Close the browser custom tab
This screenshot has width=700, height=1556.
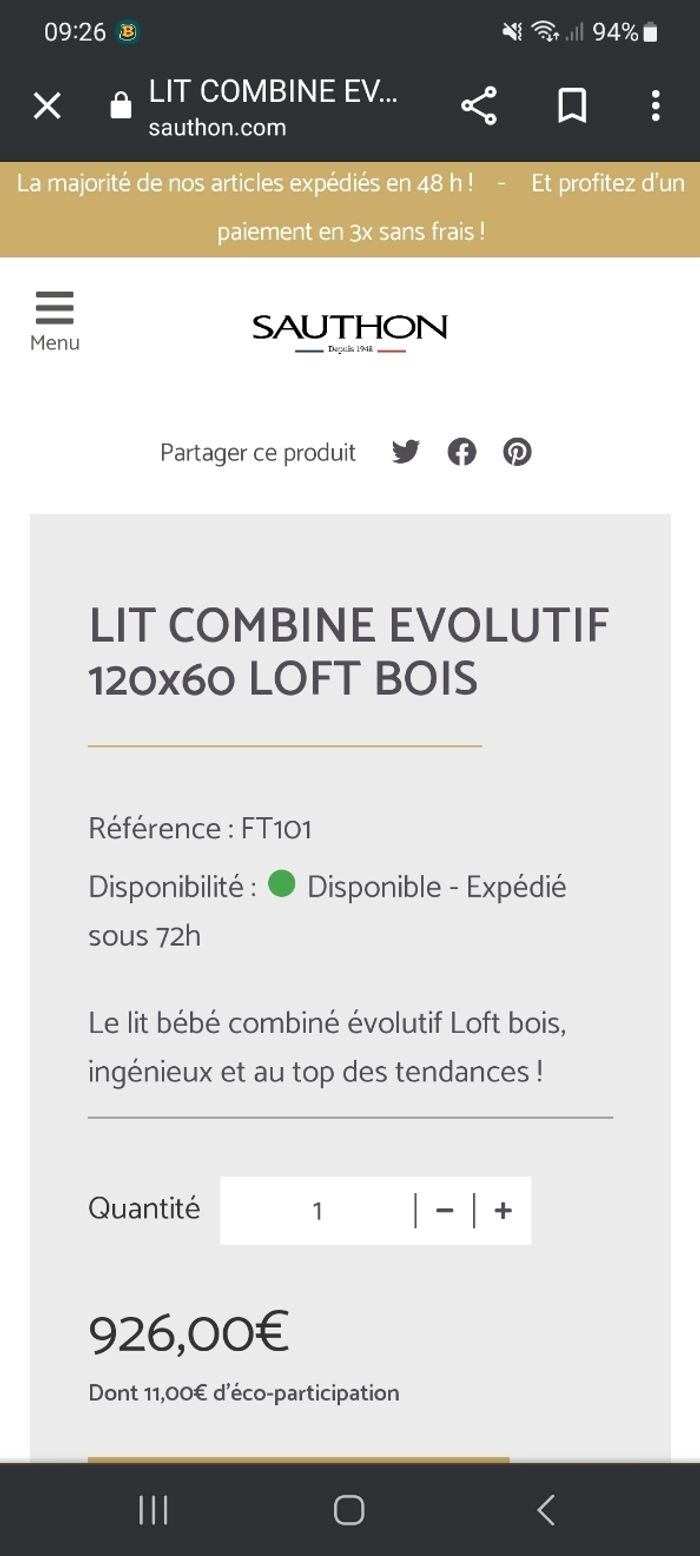[x=47, y=105]
